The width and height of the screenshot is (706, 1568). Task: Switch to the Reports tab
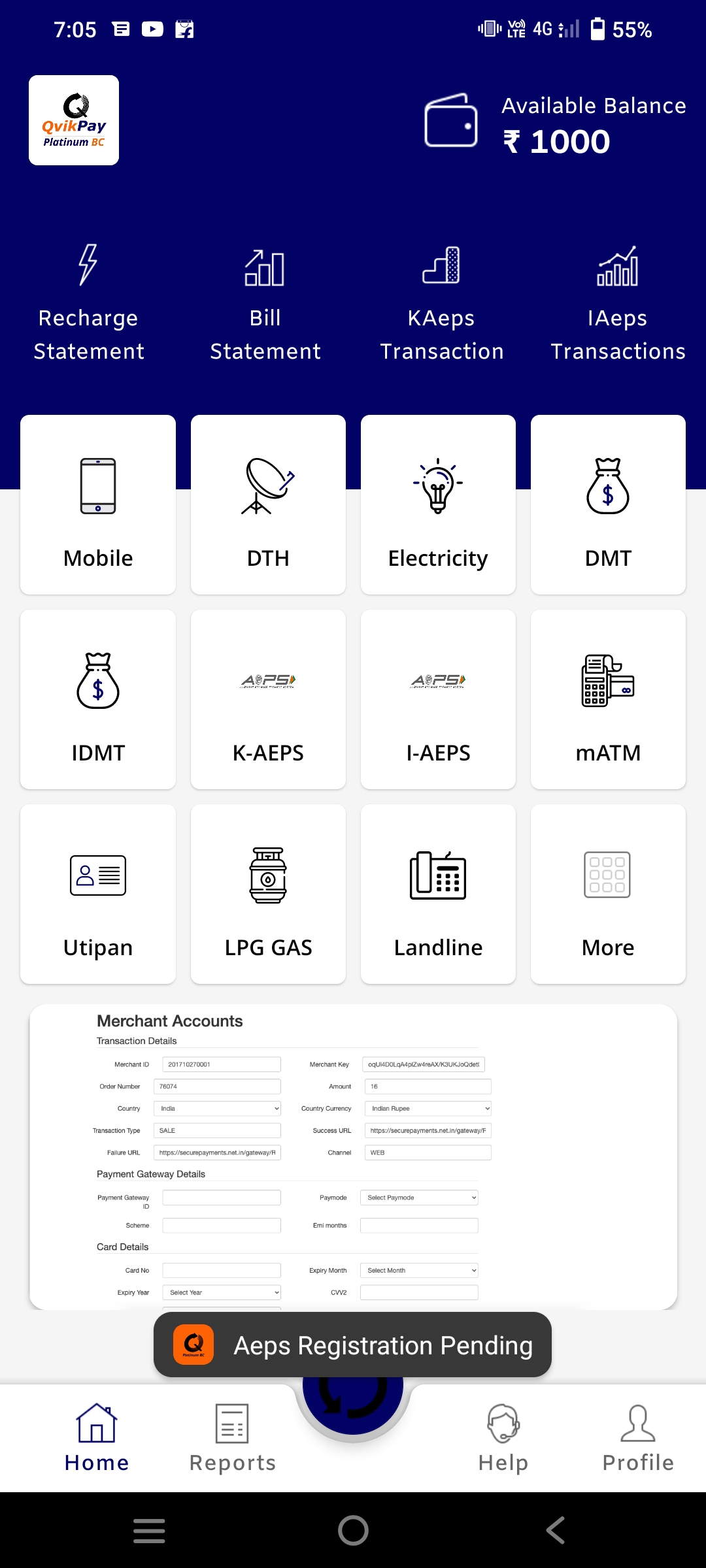(233, 1438)
